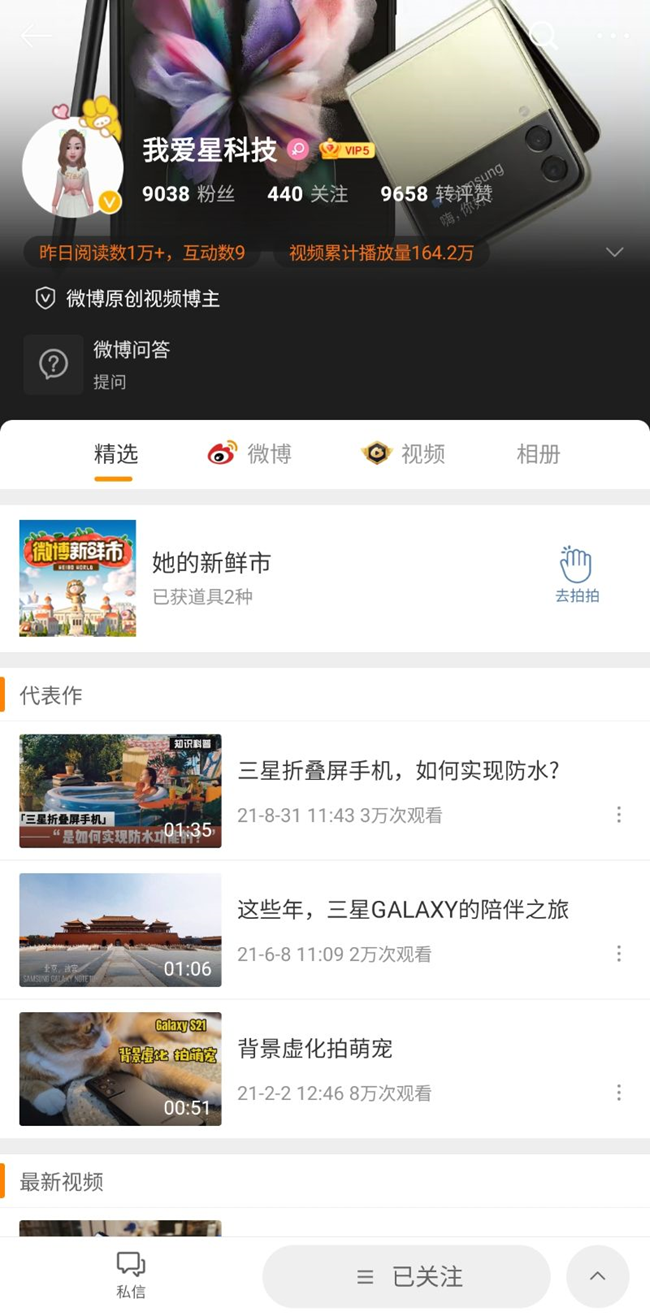Switch to the 视频 tab

[403, 454]
